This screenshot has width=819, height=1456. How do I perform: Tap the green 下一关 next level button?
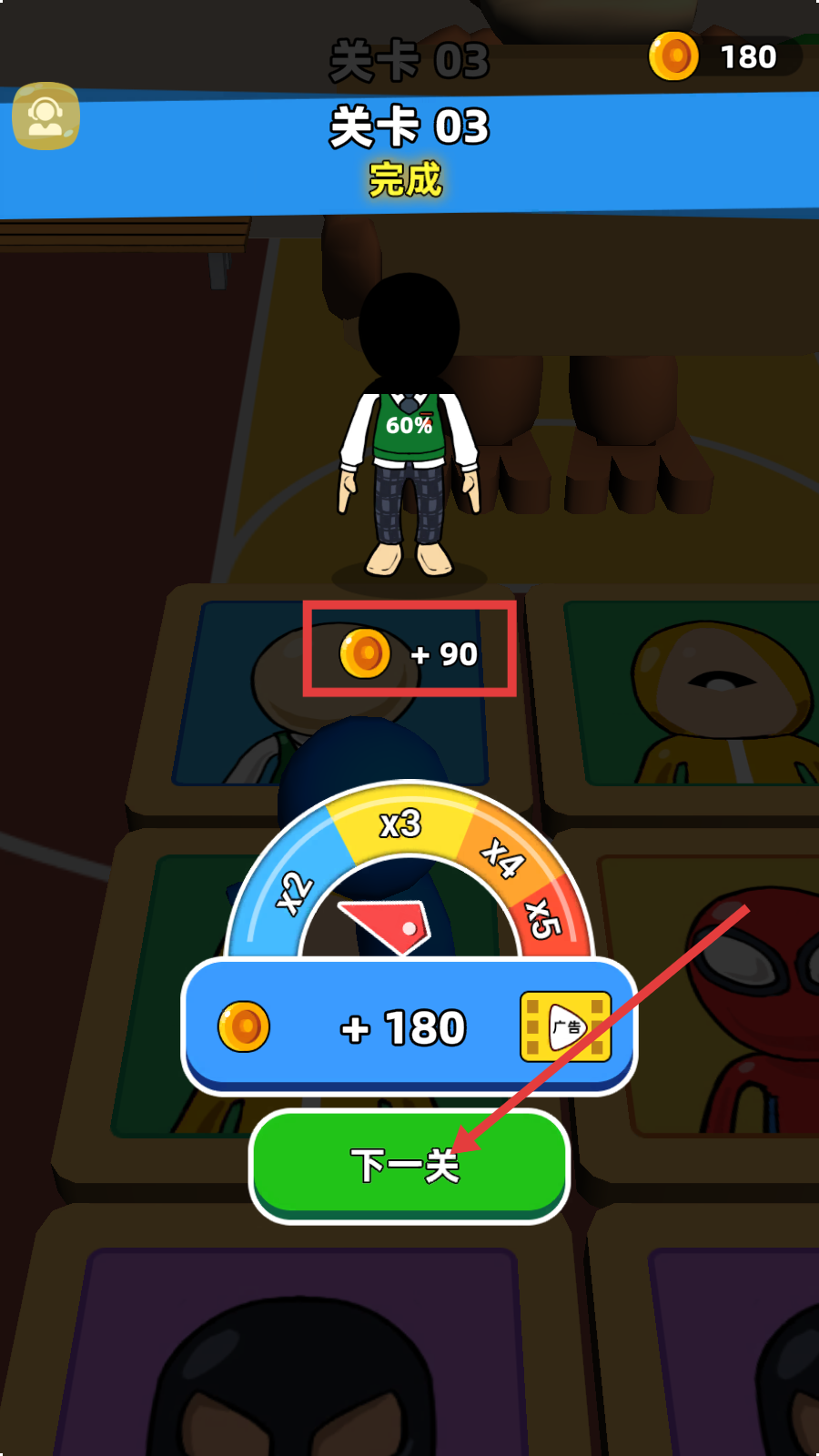click(409, 1165)
